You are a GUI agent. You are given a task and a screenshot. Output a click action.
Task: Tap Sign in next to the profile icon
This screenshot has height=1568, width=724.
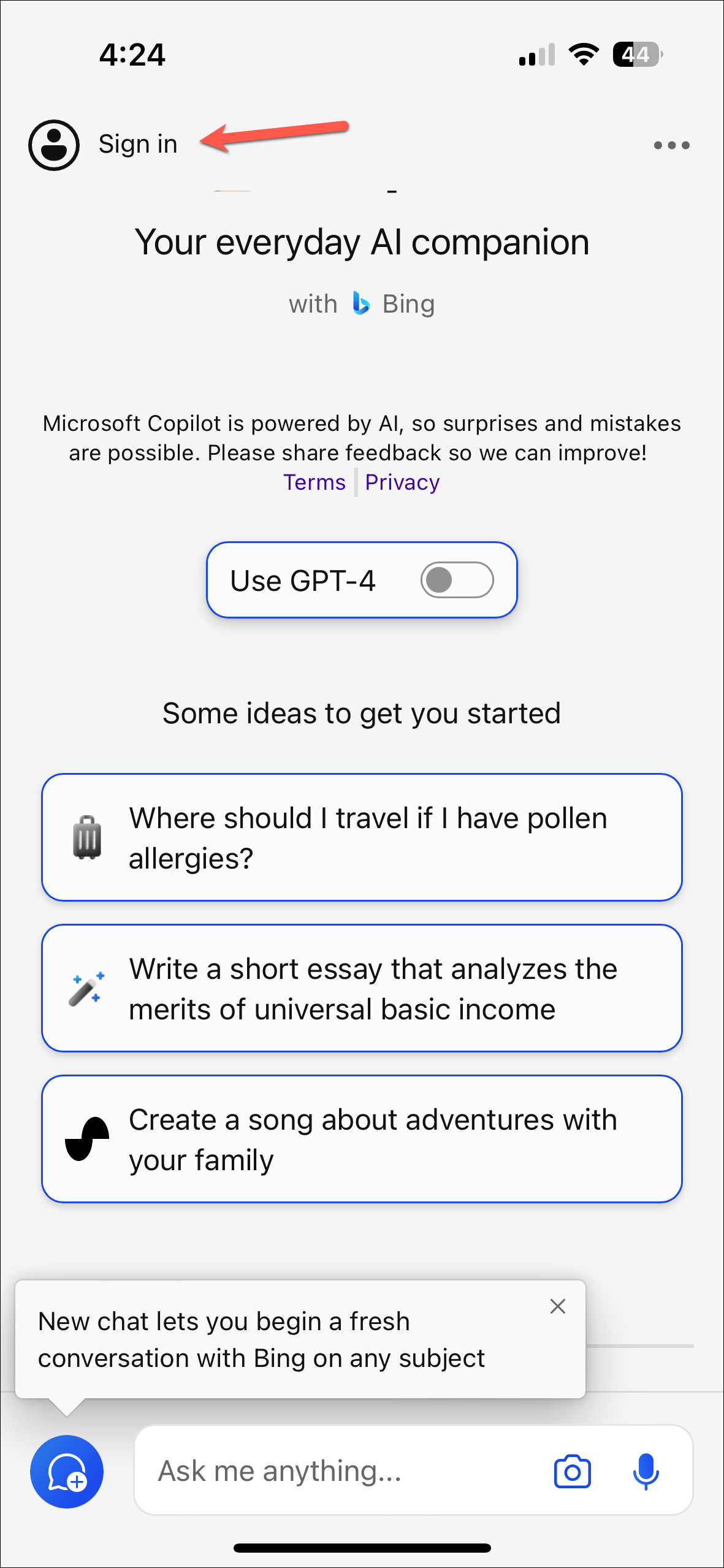point(137,145)
